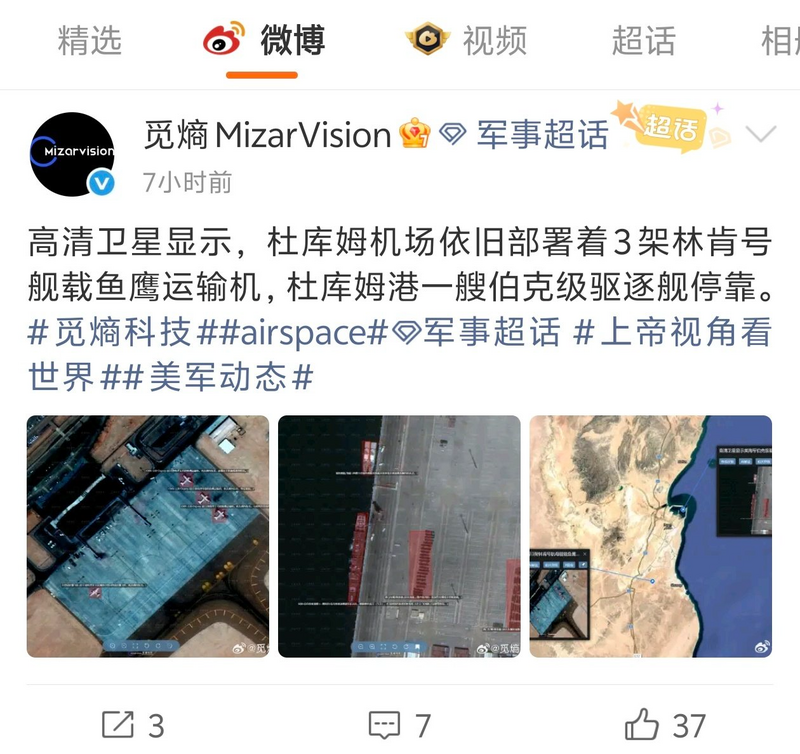Open the #美军动态# hashtag
Screen dimensions: 800x754
pyautogui.click(x=218, y=377)
